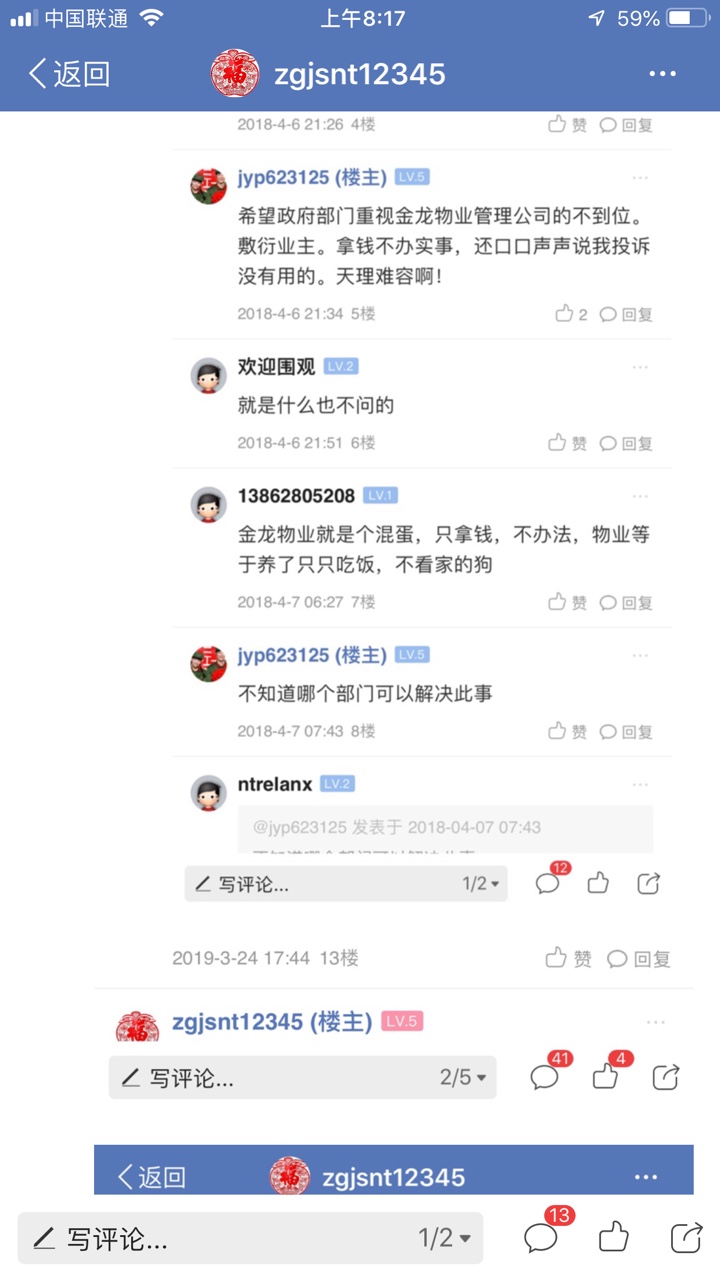Like this thread using bottom thumbs-up icon
Viewport: 720px width, 1280px height.
613,1238
